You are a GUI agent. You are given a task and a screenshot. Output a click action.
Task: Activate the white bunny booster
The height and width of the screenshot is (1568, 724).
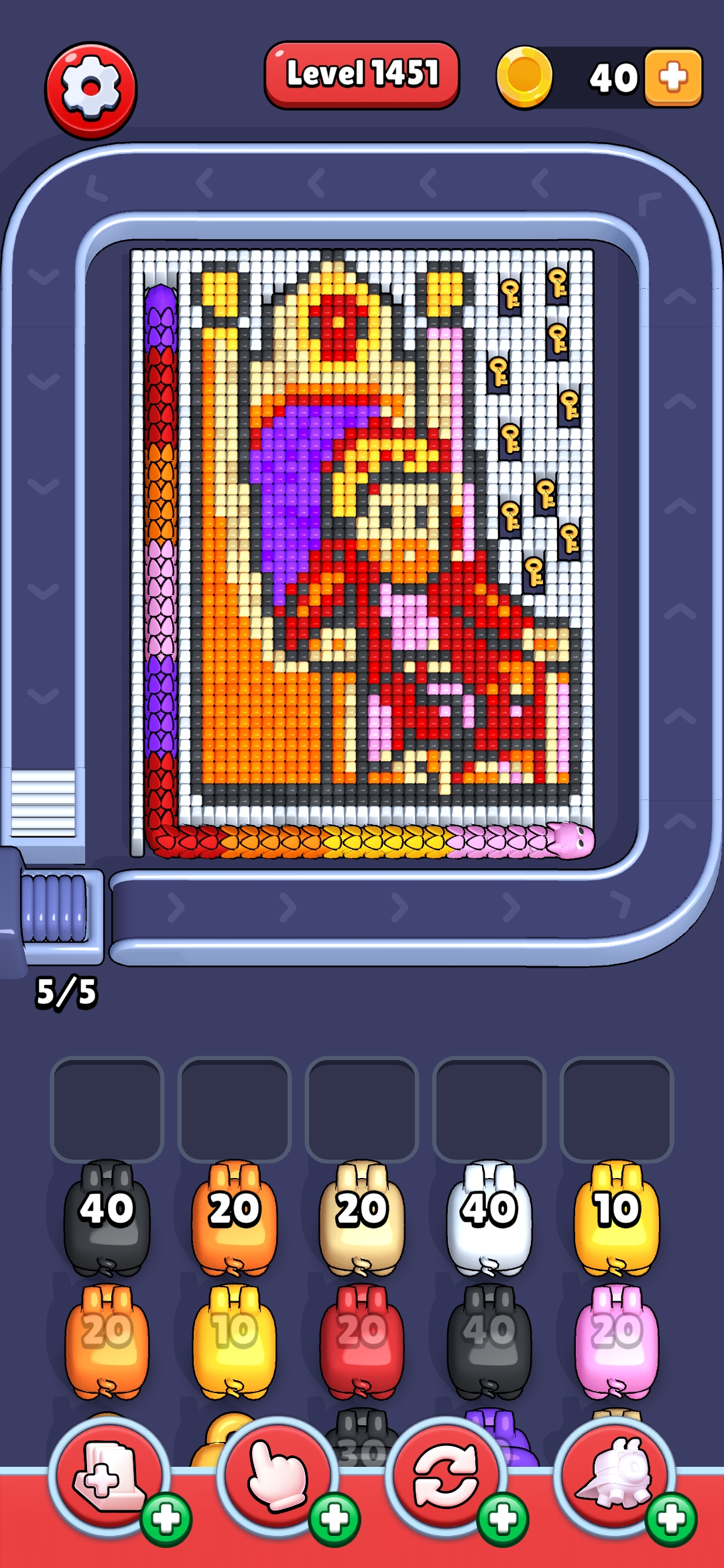click(614, 1477)
